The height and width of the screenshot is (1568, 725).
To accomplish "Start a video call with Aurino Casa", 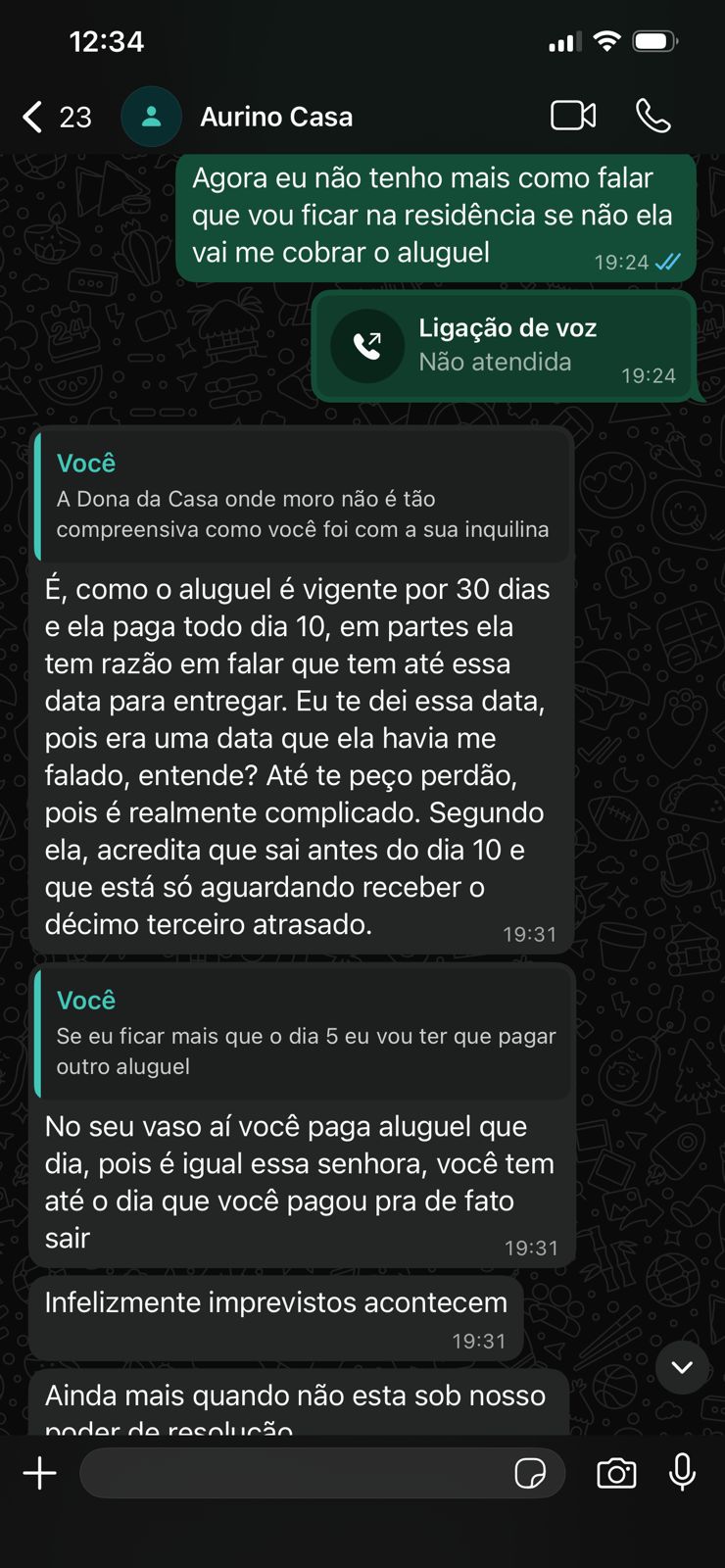I will (573, 116).
